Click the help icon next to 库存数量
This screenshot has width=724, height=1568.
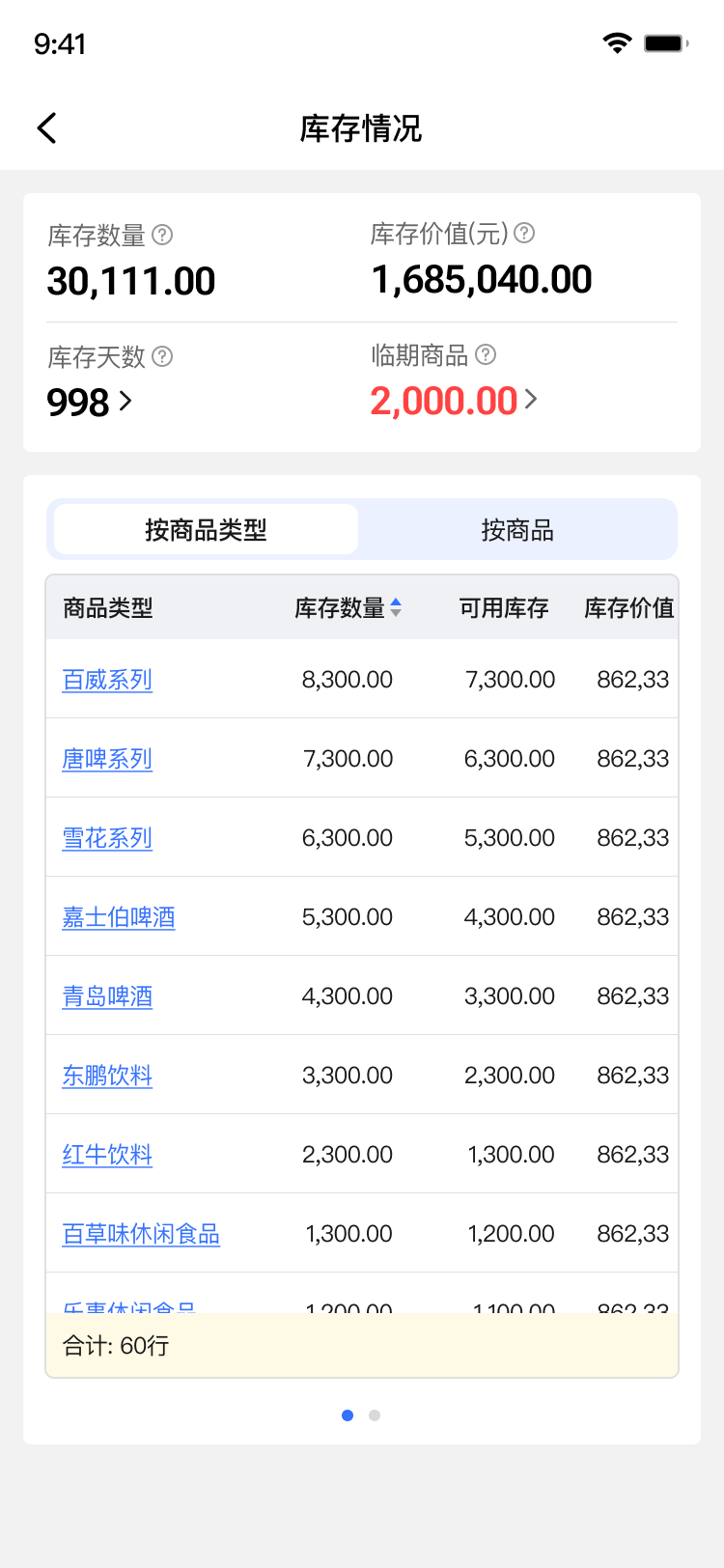(164, 234)
